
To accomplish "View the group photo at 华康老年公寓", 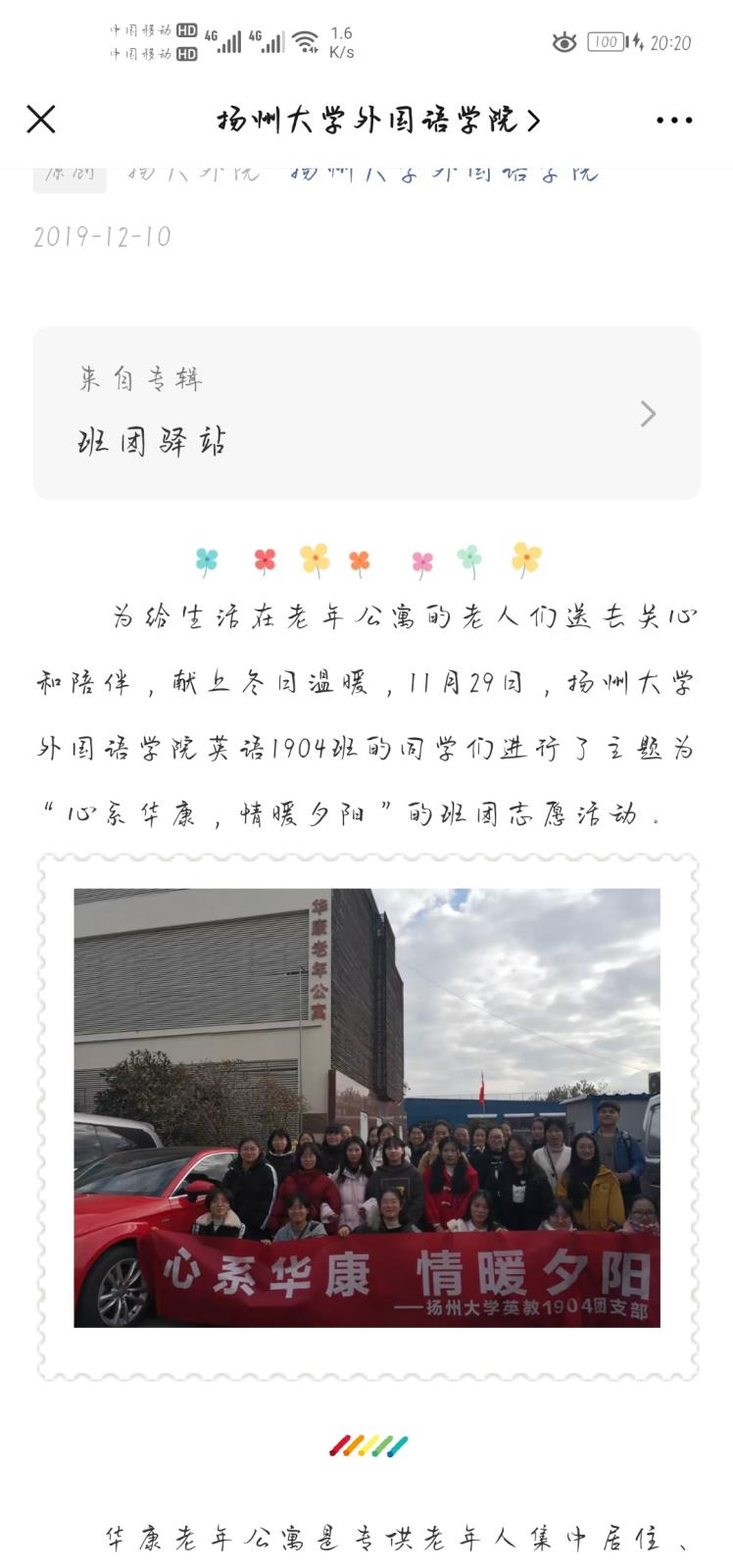I will pos(366,1107).
